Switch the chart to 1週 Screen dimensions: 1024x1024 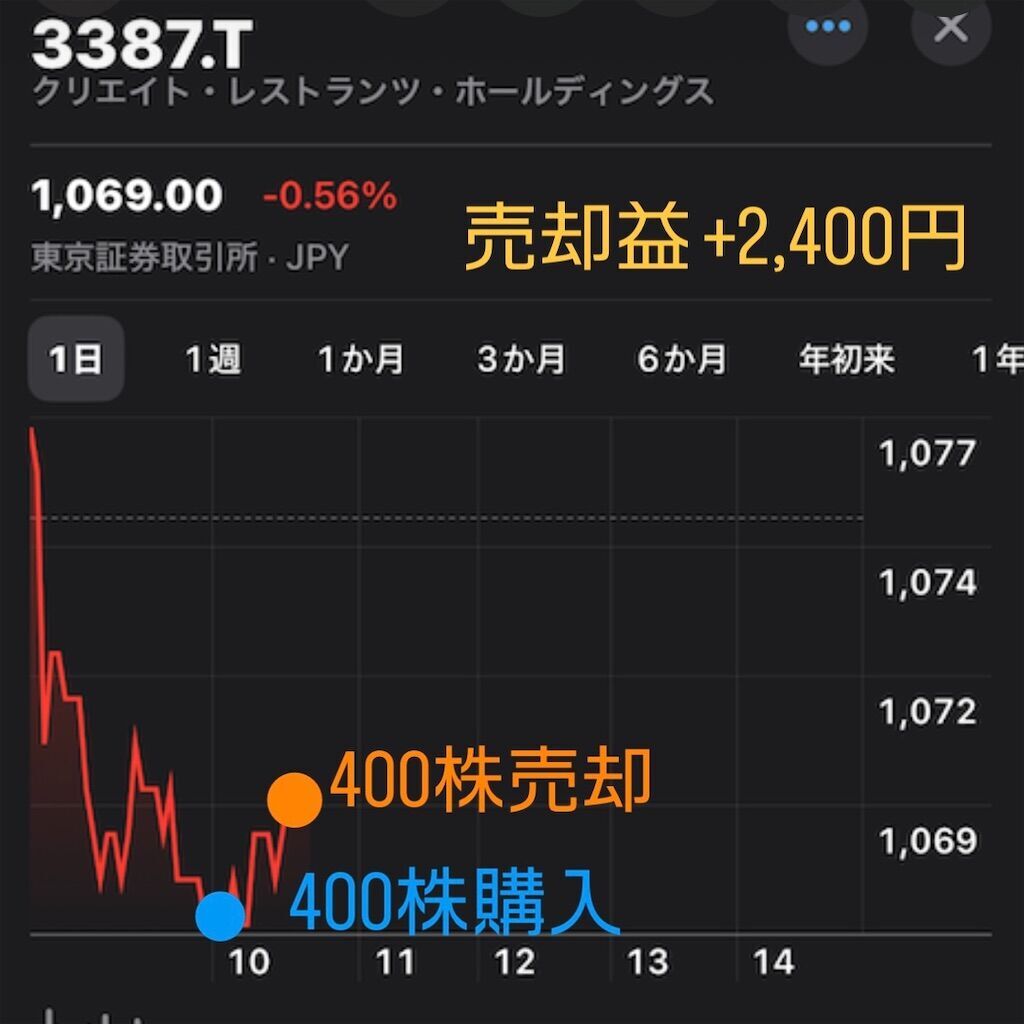pos(213,359)
